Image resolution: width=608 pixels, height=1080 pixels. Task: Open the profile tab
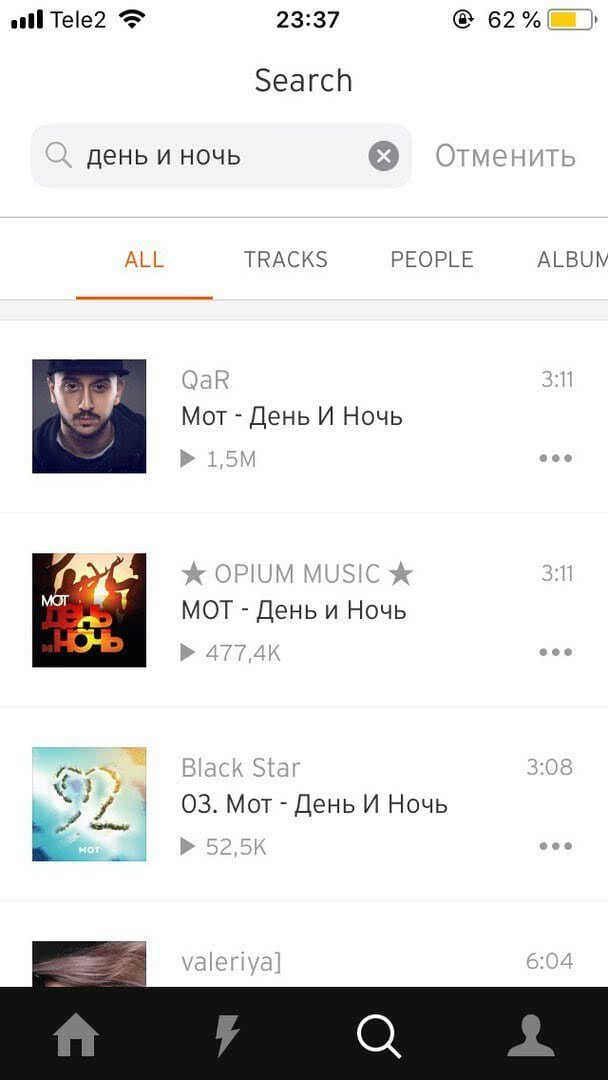click(x=531, y=1035)
